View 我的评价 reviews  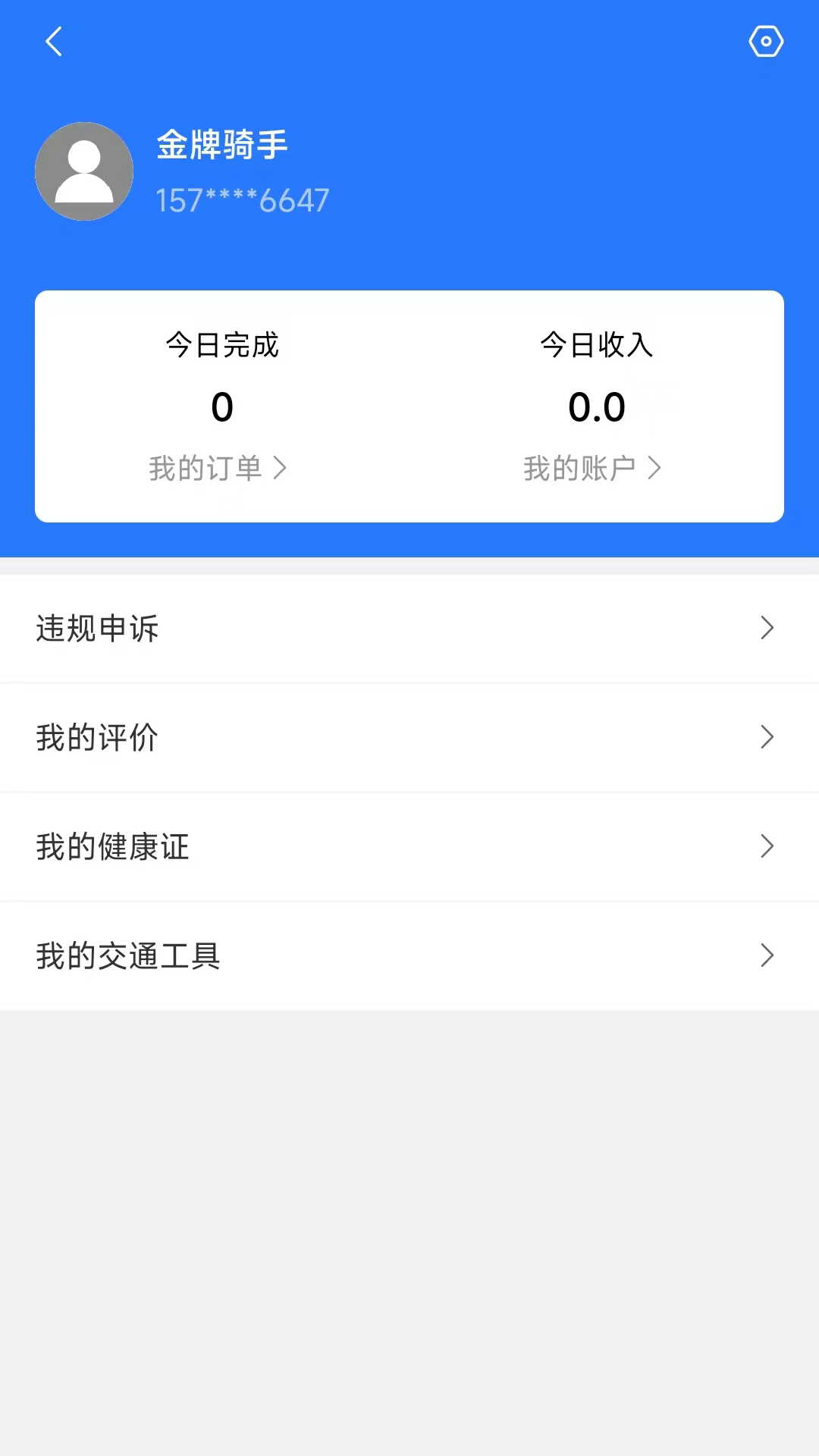point(409,738)
